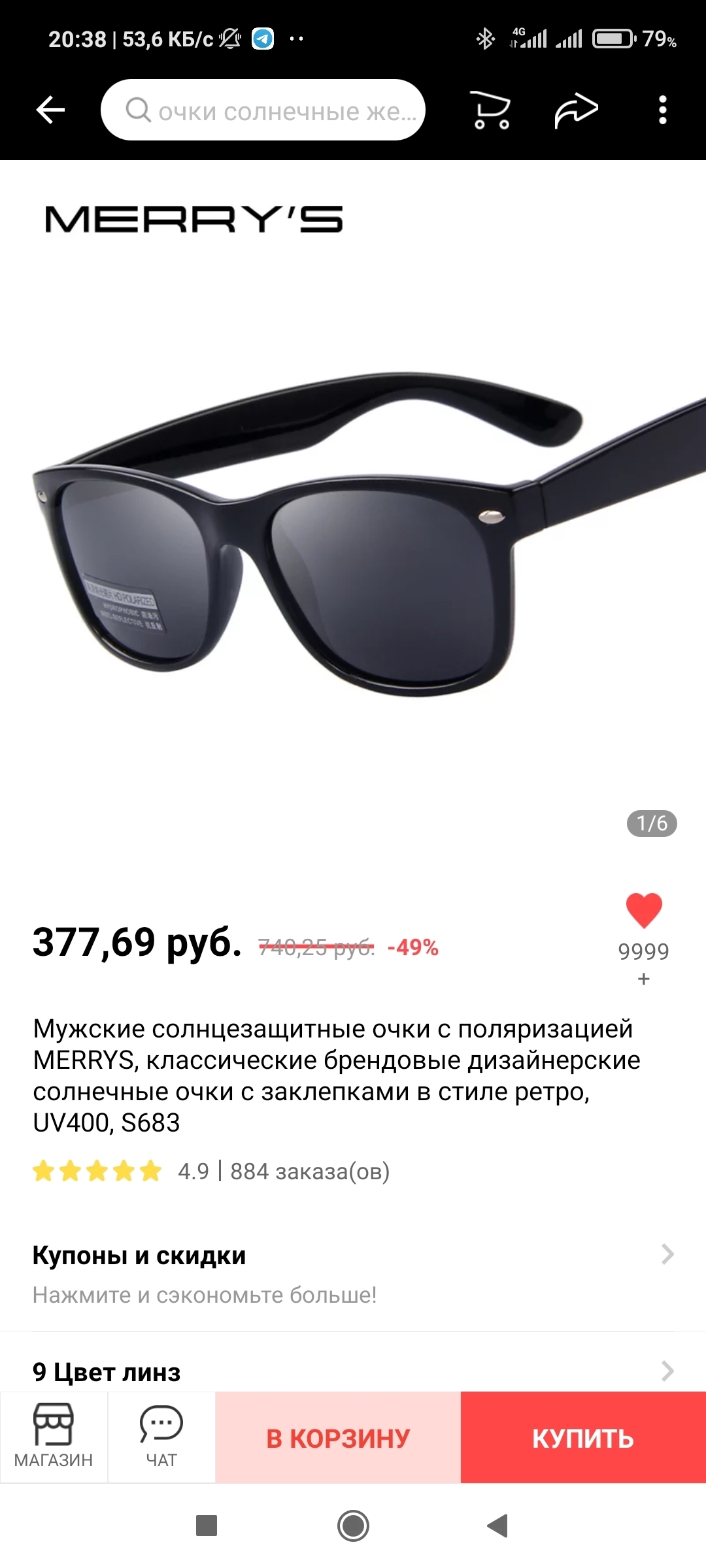
Task: Open the three-dot overflow menu
Action: click(x=662, y=110)
